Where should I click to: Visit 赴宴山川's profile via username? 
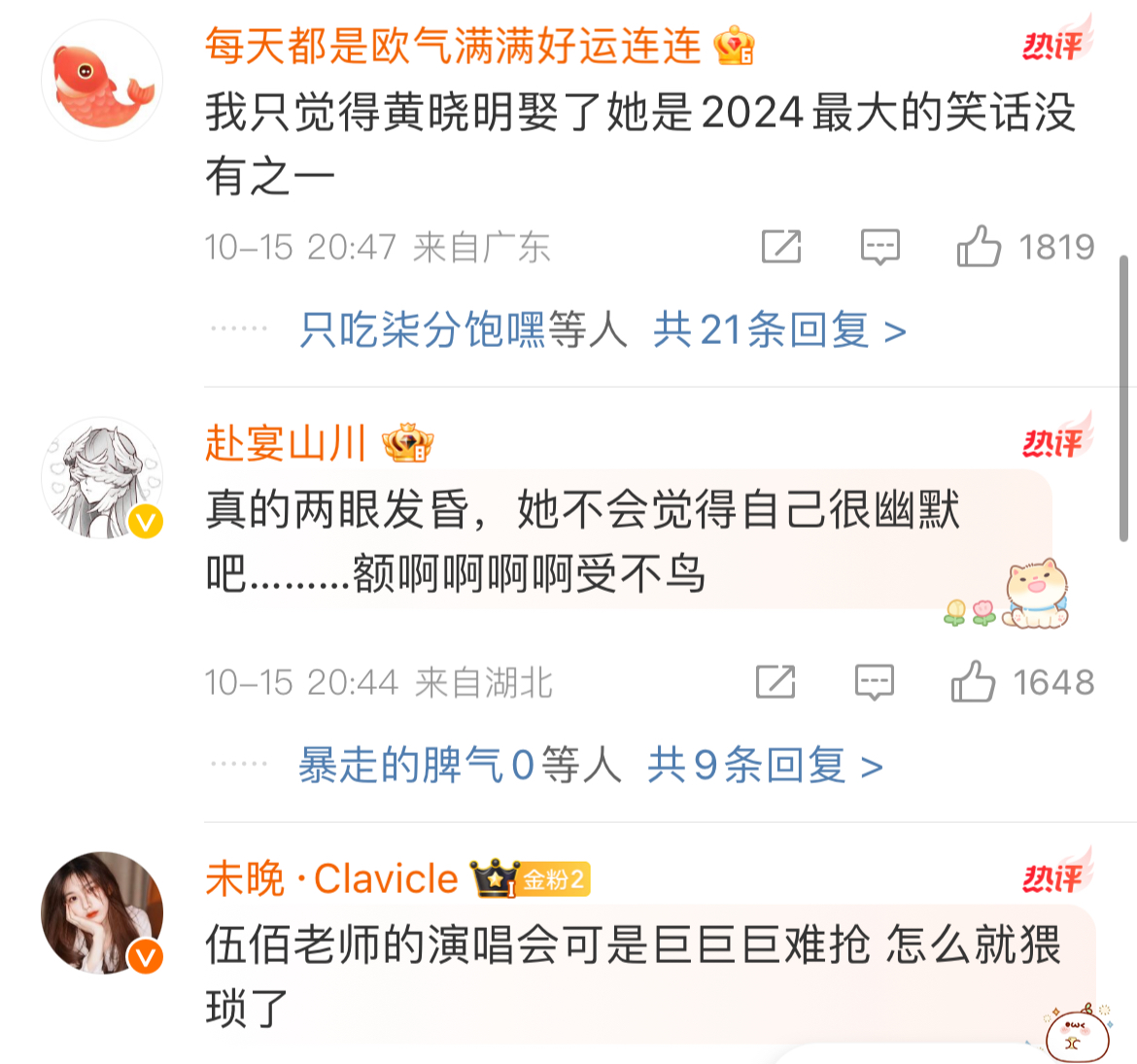286,443
